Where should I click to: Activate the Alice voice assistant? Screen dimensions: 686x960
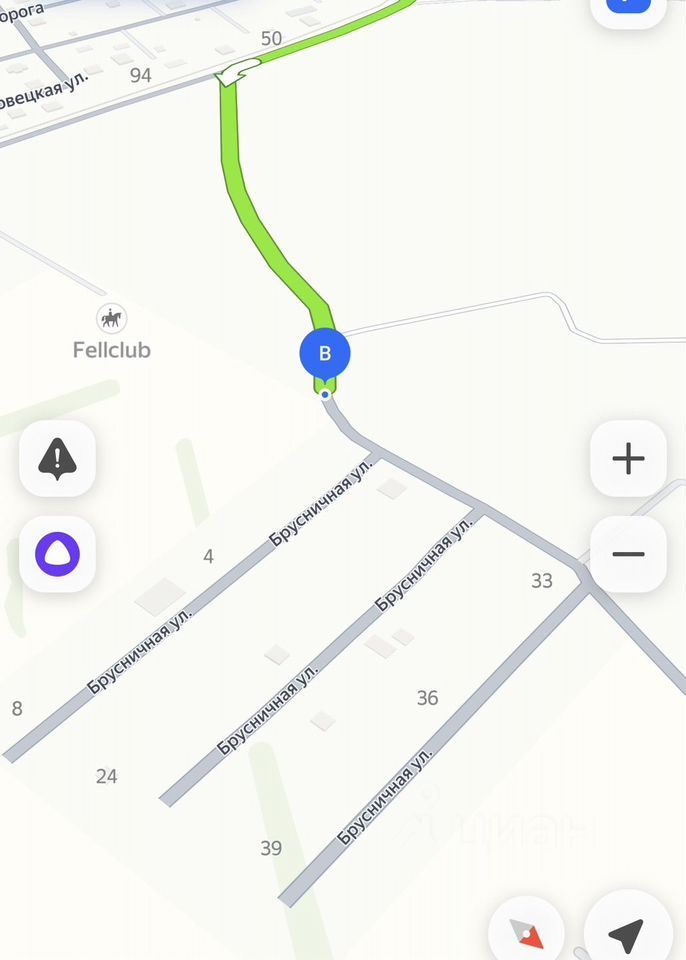(57, 554)
